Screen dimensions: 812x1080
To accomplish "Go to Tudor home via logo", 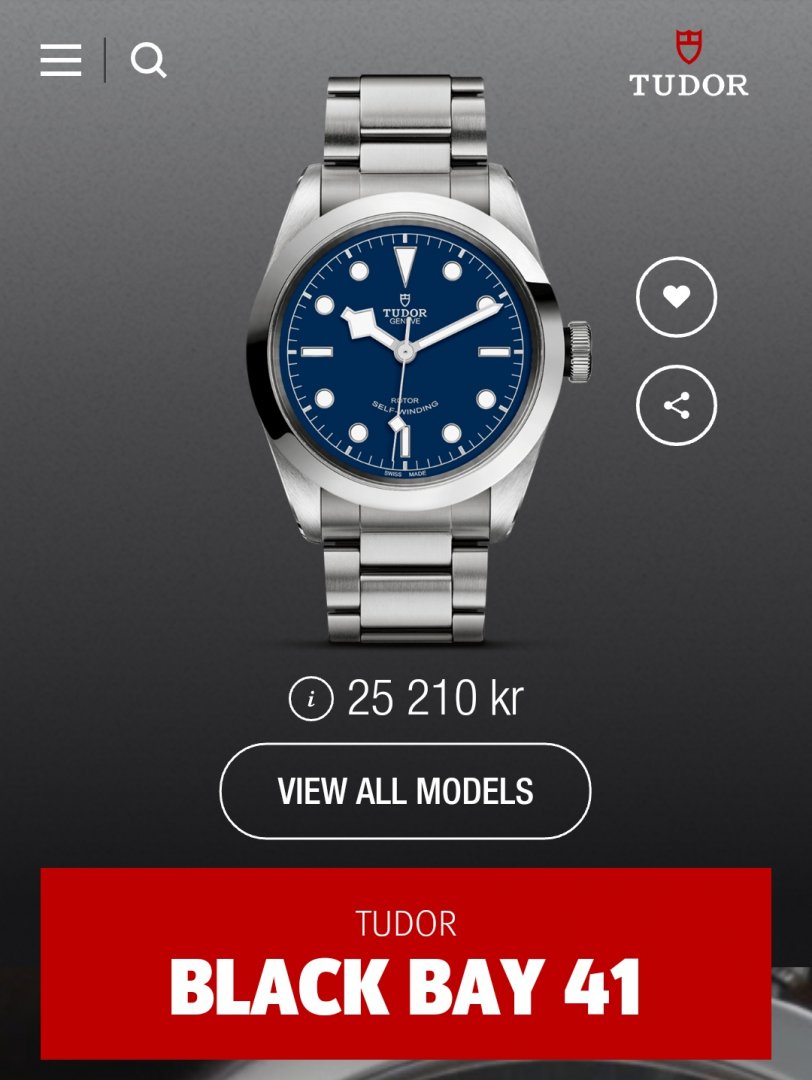I will click(688, 64).
